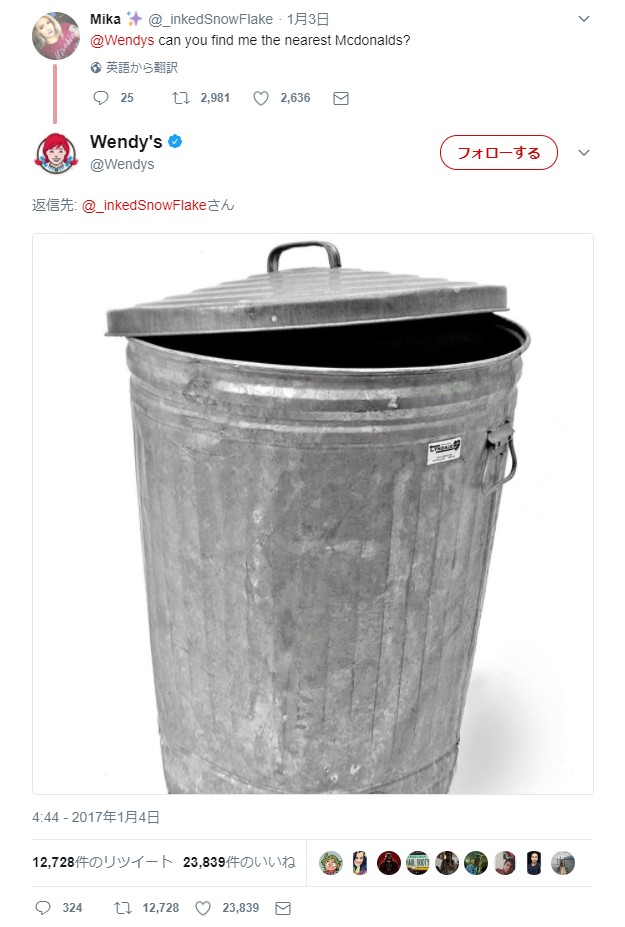625x927 pixels.
Task: Reply to Wendy's tweet with 324 replies
Action: pyautogui.click(x=43, y=908)
